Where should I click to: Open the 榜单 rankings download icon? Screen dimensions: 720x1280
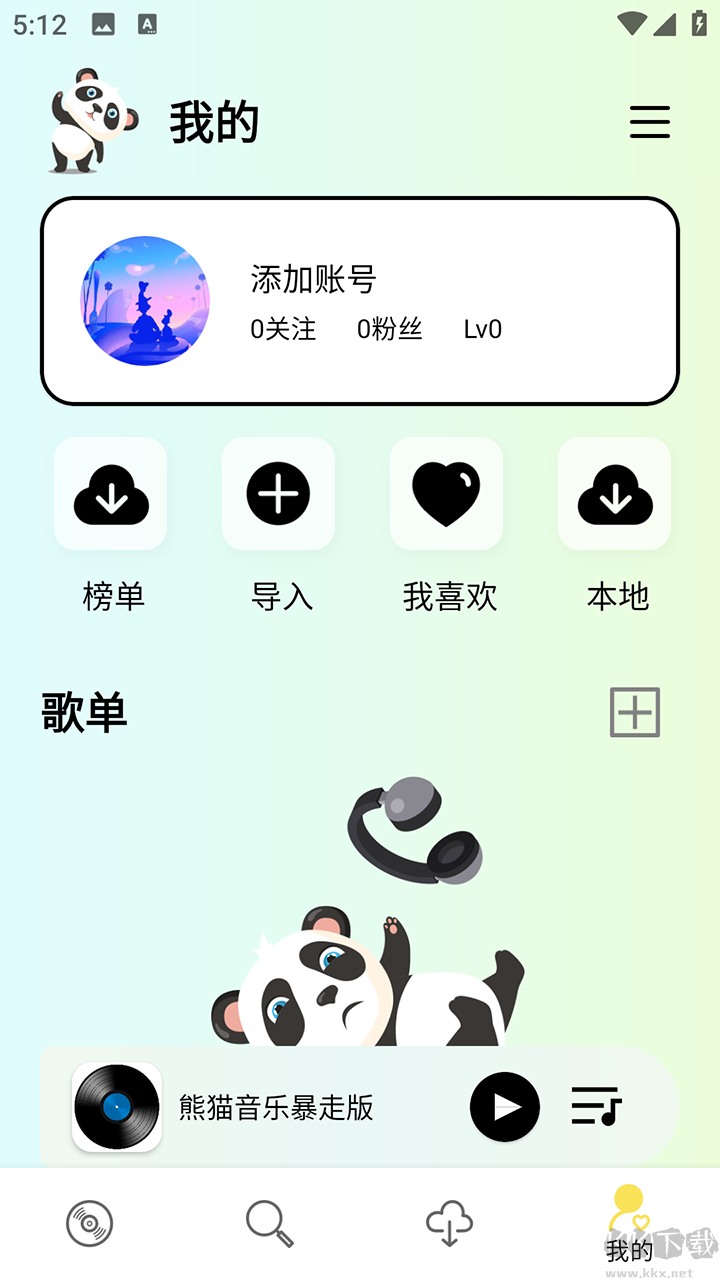pyautogui.click(x=110, y=493)
